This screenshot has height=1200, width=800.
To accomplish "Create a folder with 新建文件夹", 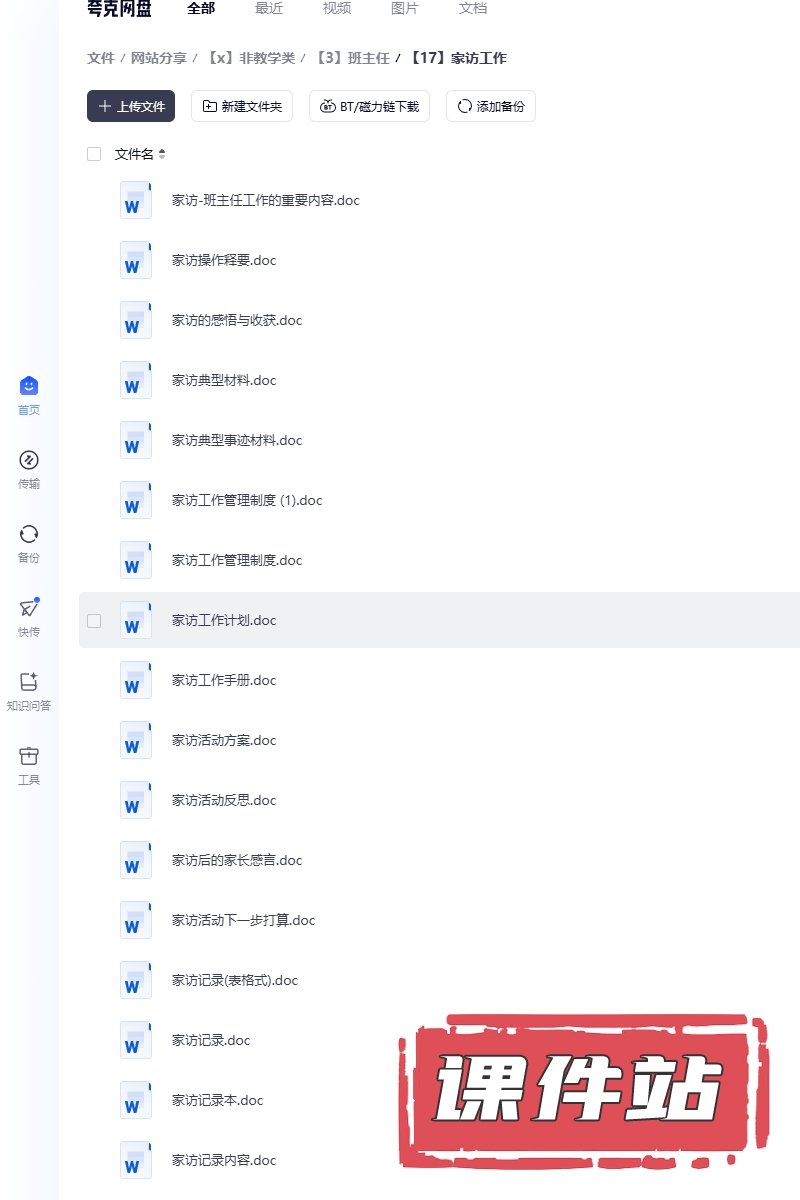I will [x=242, y=106].
